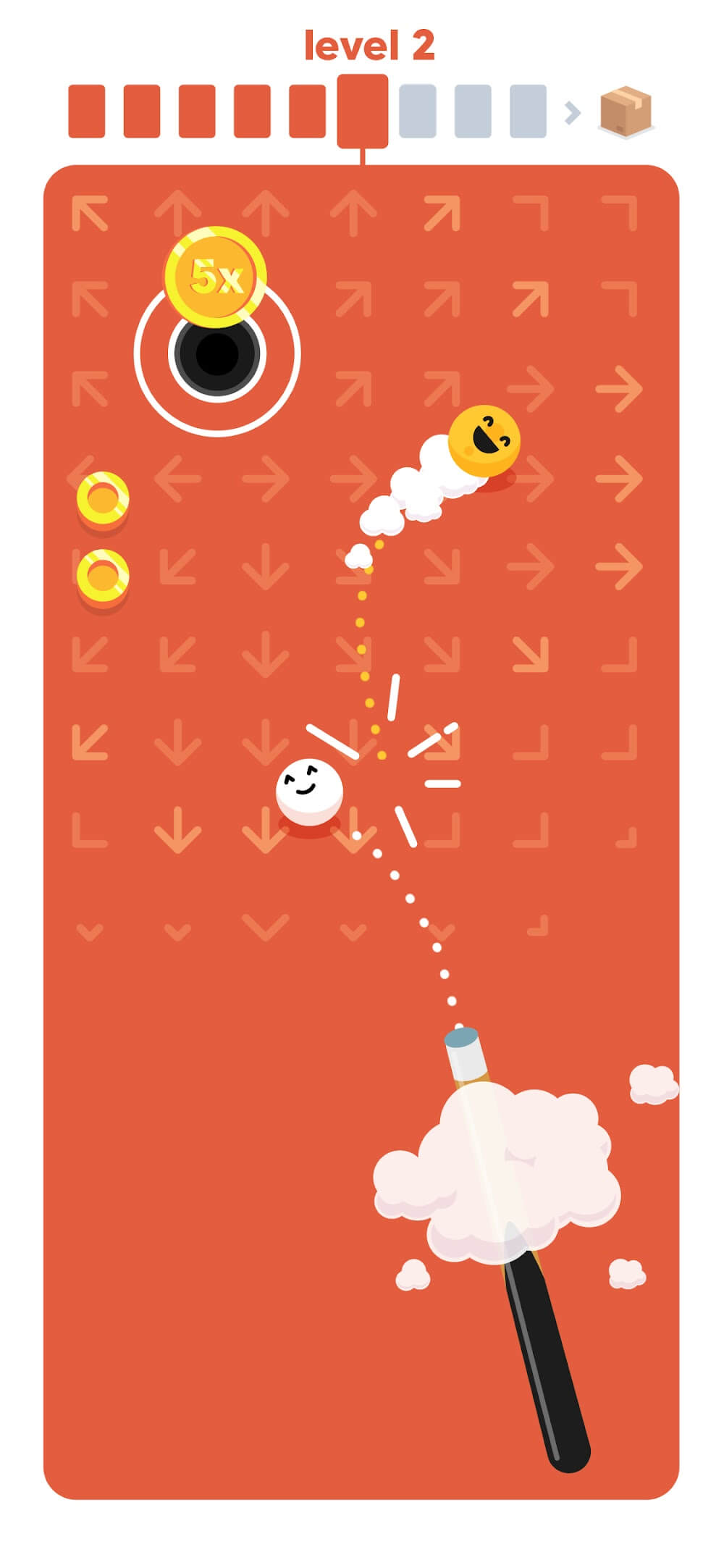Screen dimensions: 724x1568
Task: Tap the top golden coin on the left
Action: tap(101, 494)
